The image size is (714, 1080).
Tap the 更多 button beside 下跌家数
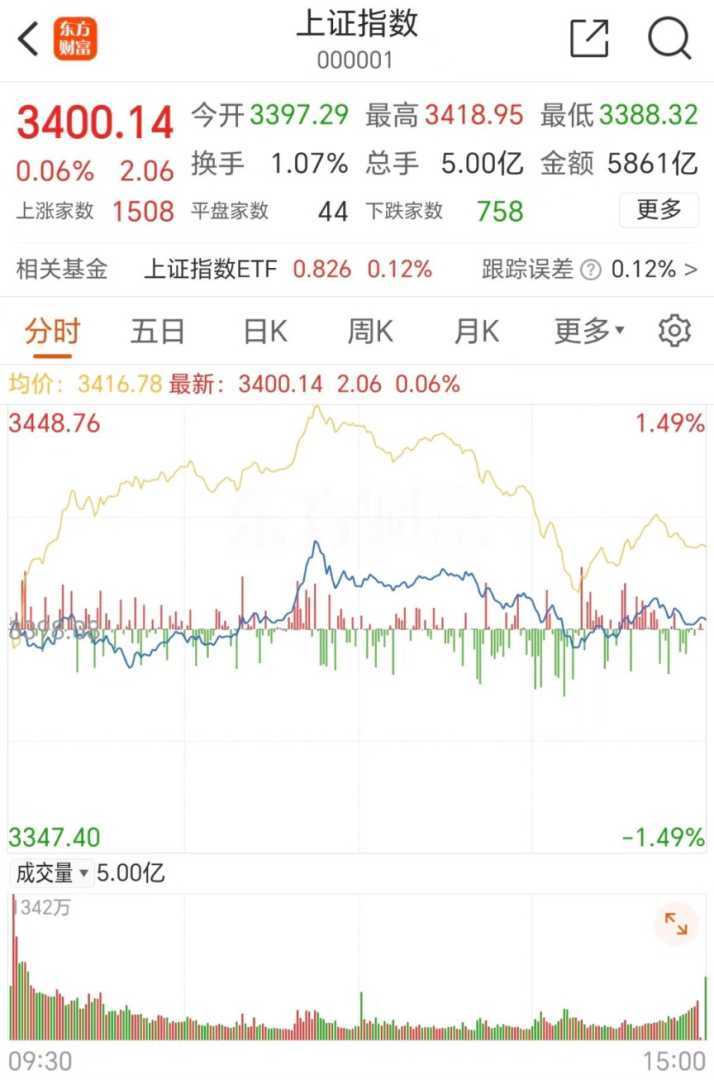point(659,210)
